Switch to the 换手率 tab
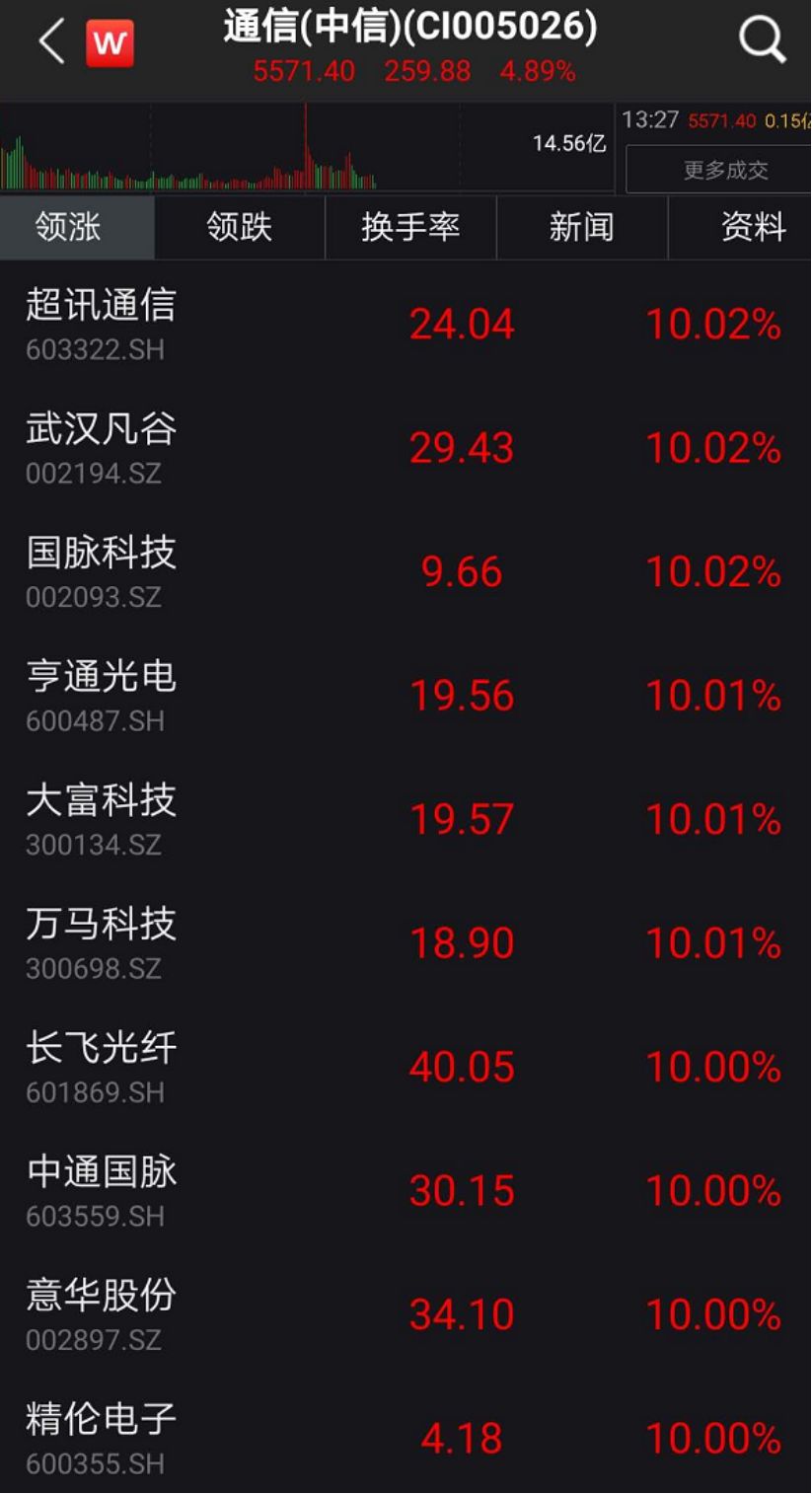Viewport: 812px width, 1494px height. click(410, 227)
